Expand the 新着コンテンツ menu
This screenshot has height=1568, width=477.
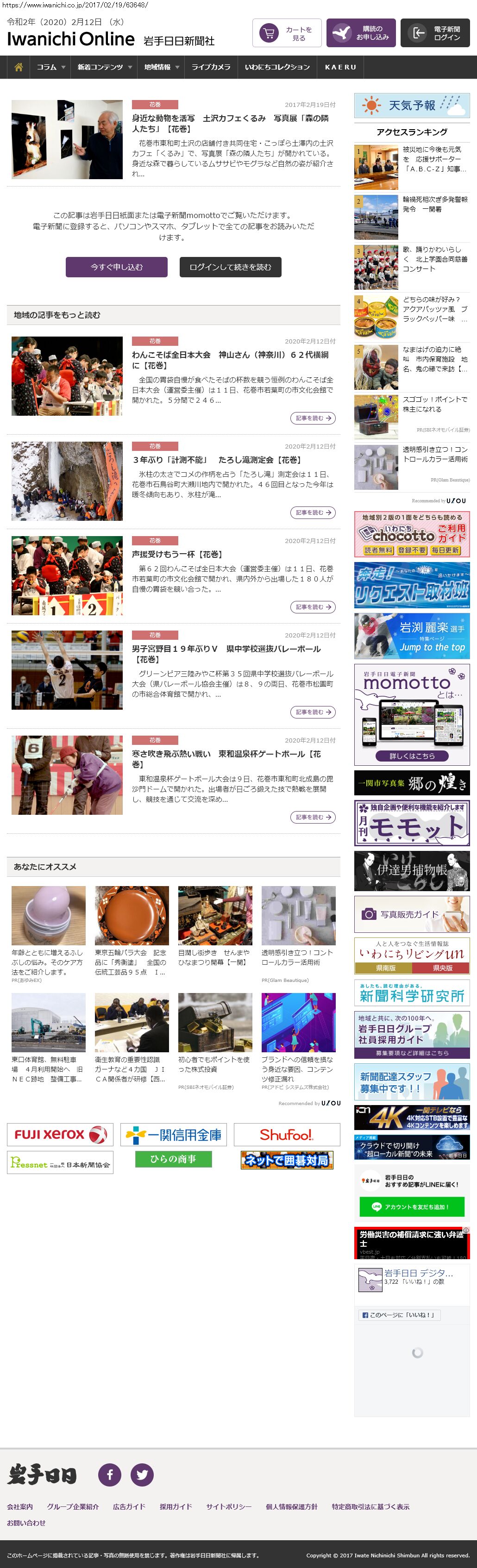(104, 67)
